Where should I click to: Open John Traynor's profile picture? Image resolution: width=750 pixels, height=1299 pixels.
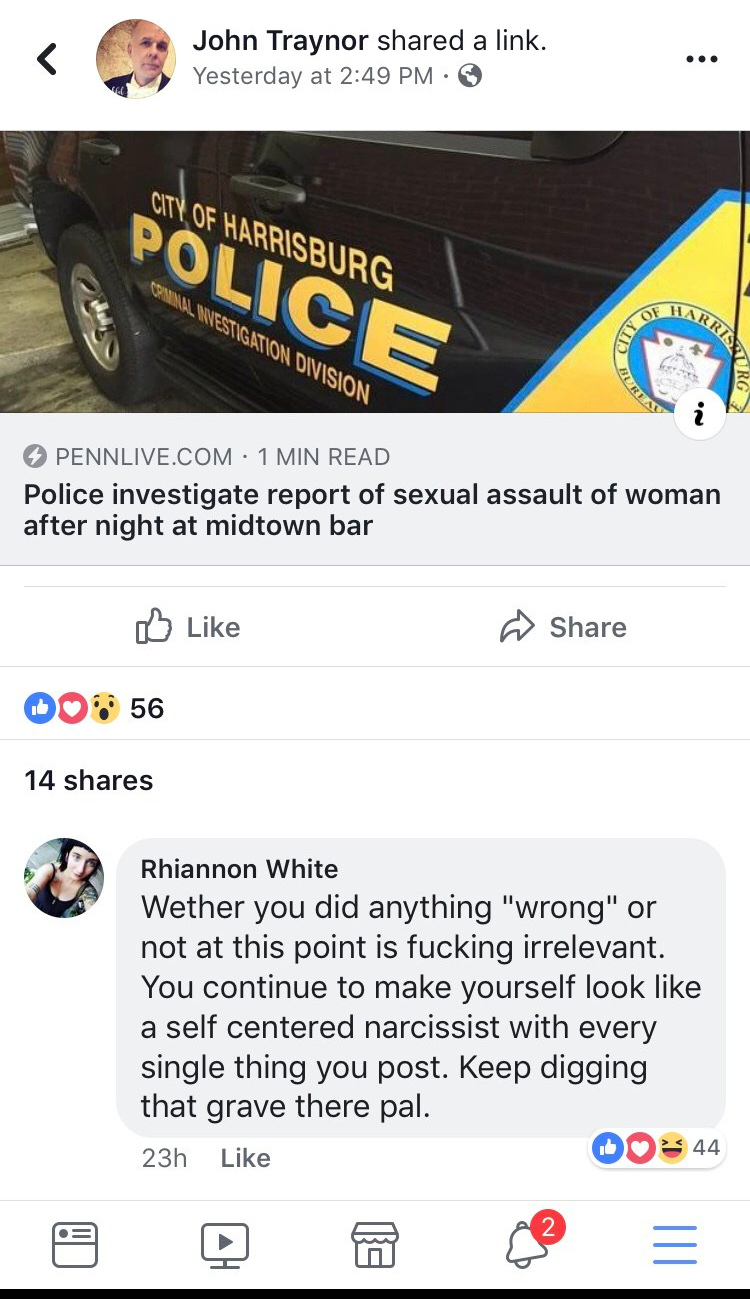click(x=135, y=59)
